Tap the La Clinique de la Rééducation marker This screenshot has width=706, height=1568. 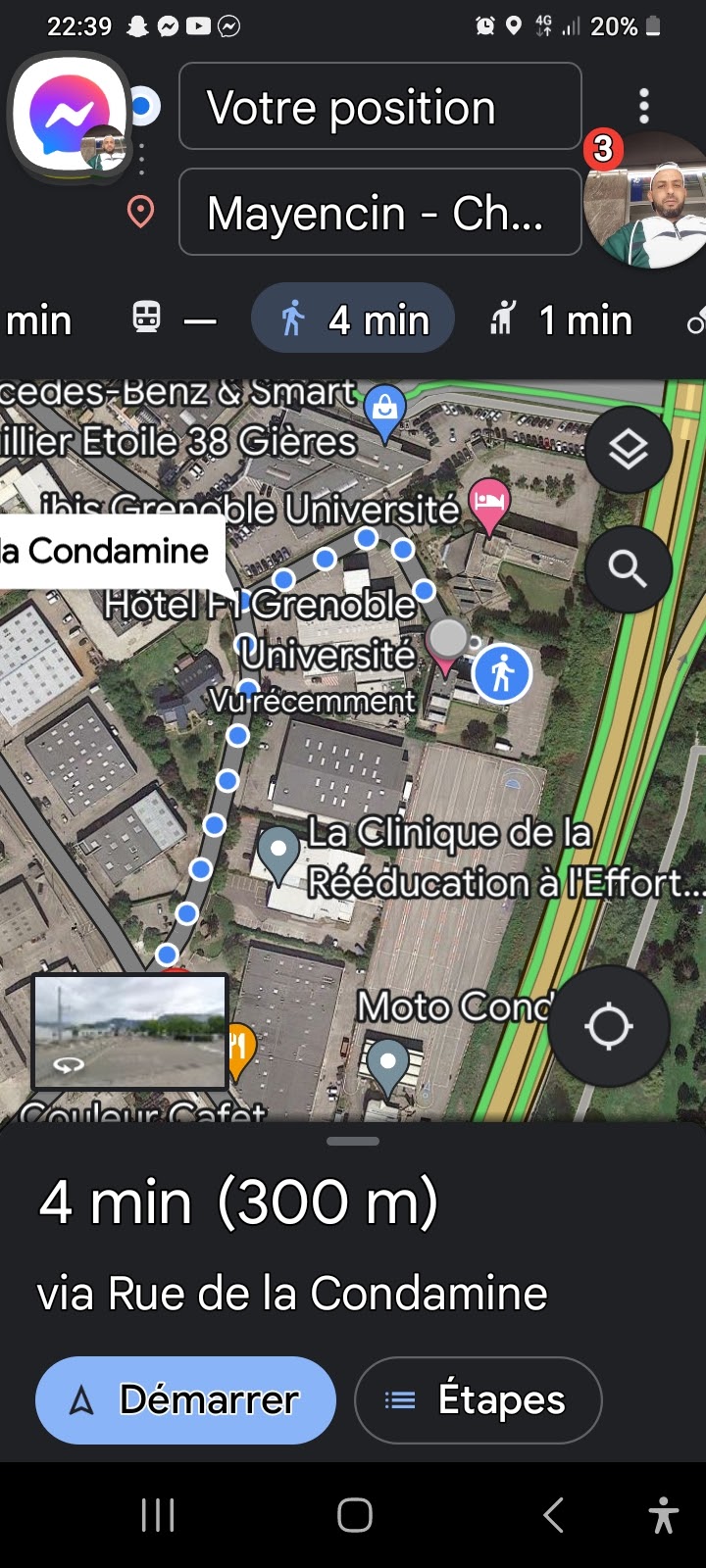tap(278, 850)
